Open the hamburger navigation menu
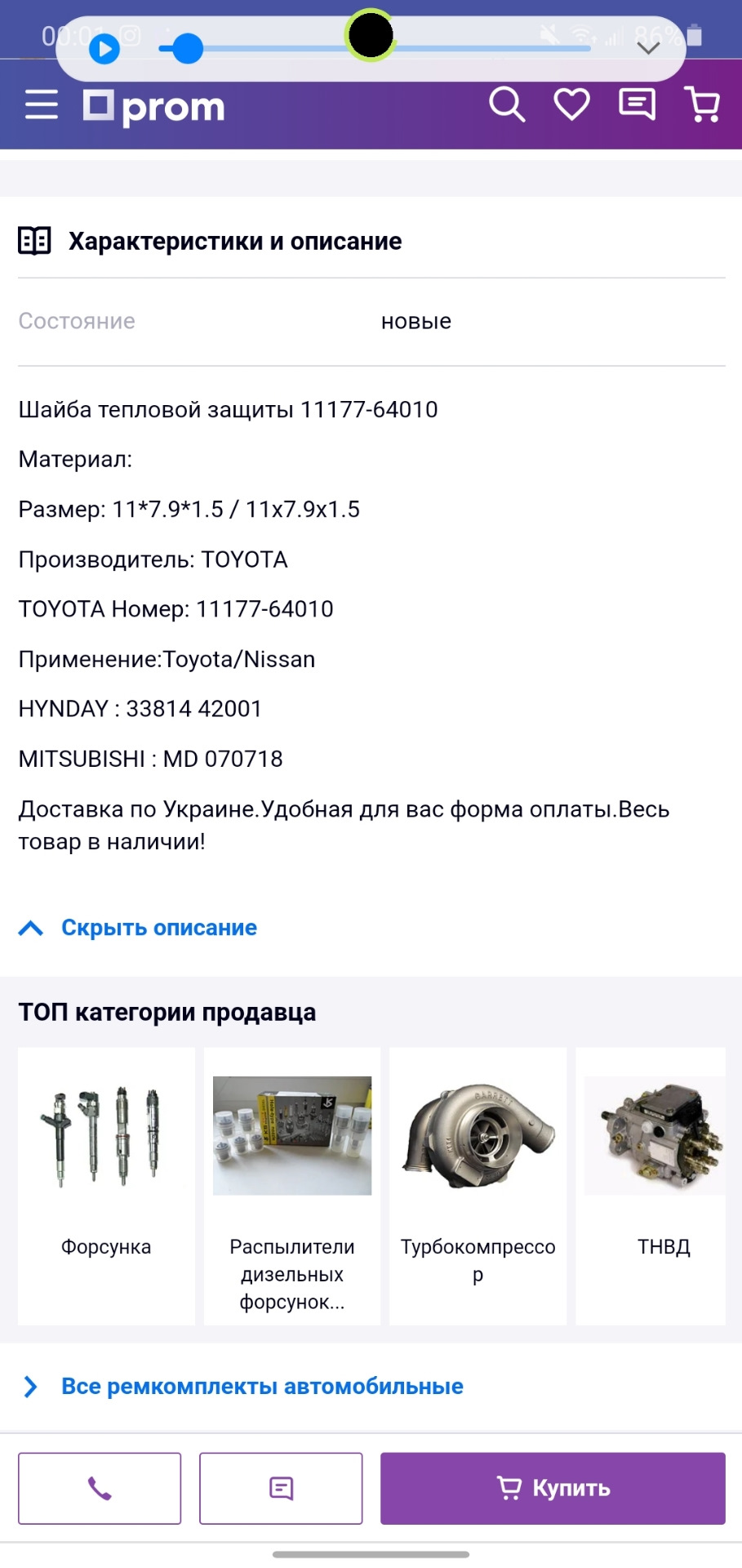 click(x=41, y=105)
